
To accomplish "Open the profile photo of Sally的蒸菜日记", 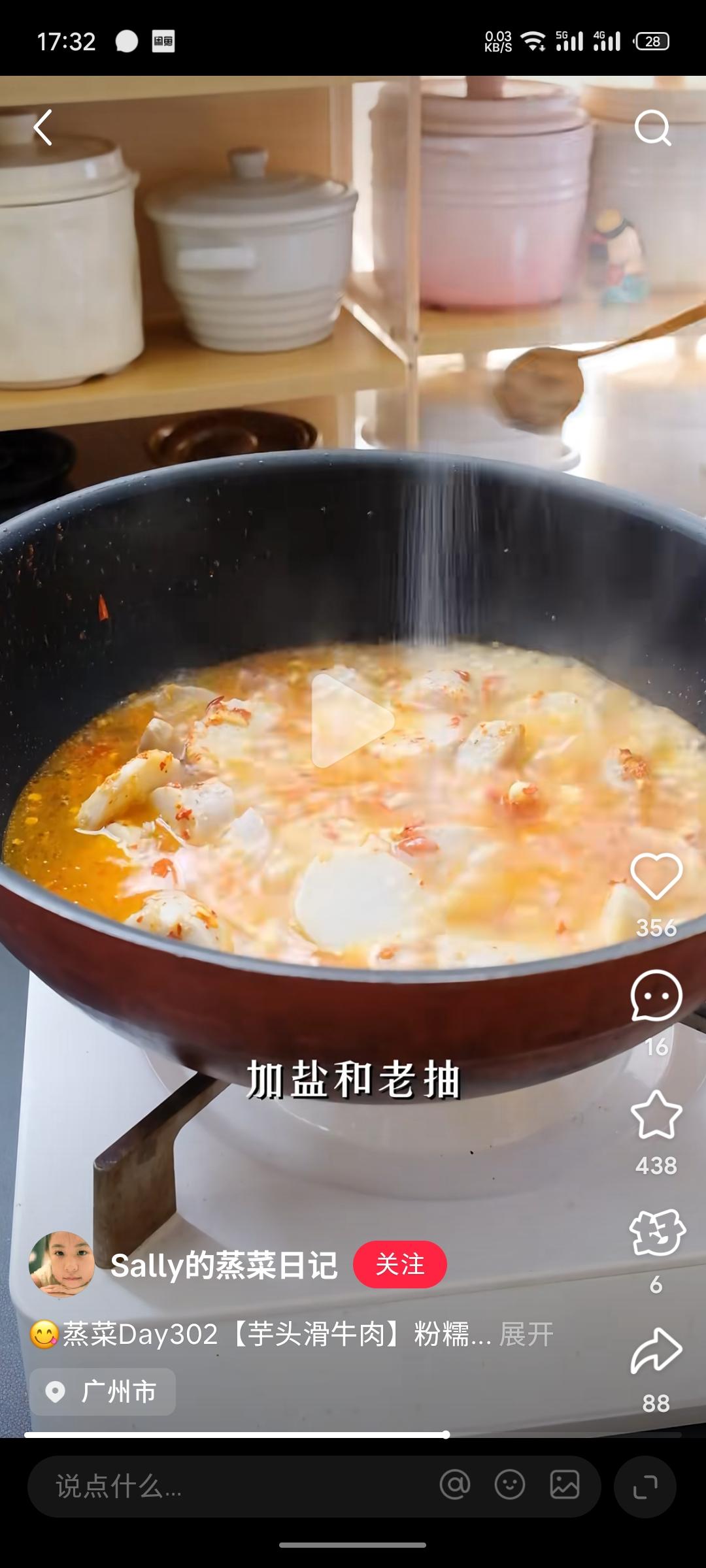I will pos(61,1265).
